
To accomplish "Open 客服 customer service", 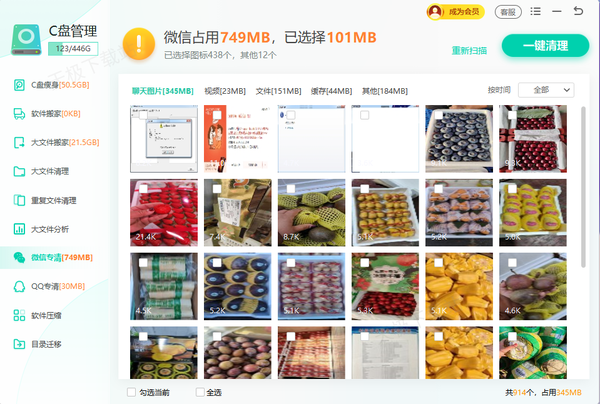I will tap(509, 12).
